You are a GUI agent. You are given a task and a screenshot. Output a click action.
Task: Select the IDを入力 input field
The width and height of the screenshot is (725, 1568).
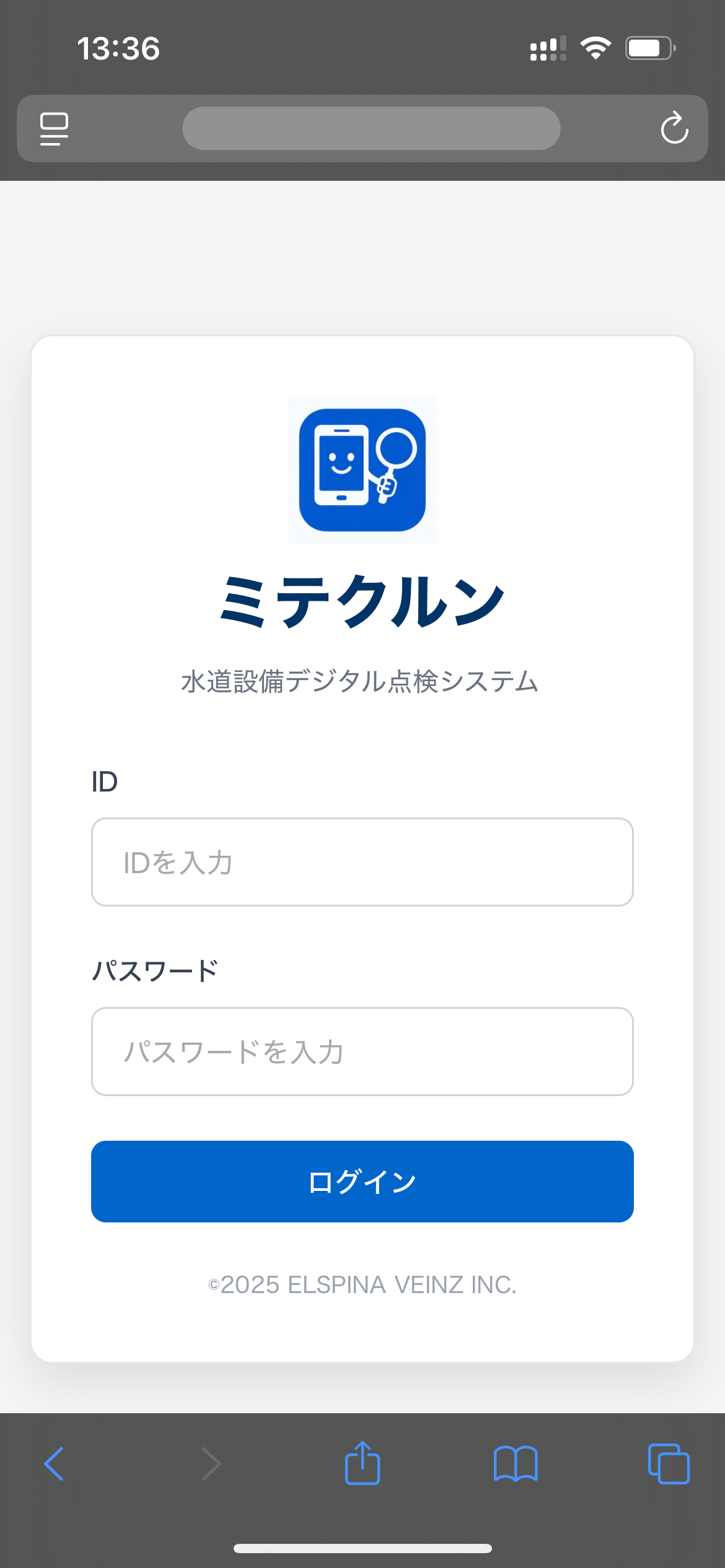click(x=362, y=861)
